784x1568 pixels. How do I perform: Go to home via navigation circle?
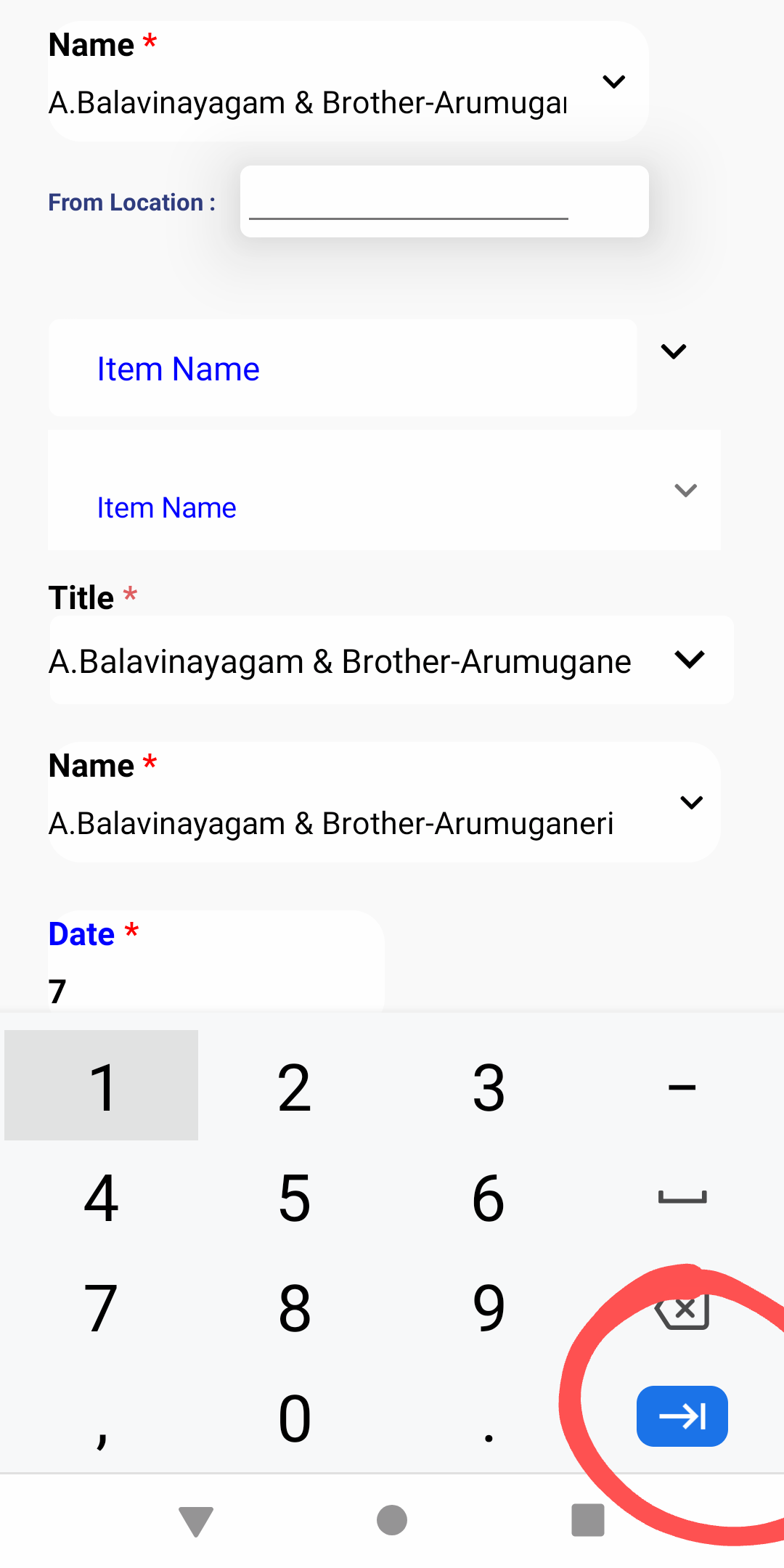click(392, 1520)
